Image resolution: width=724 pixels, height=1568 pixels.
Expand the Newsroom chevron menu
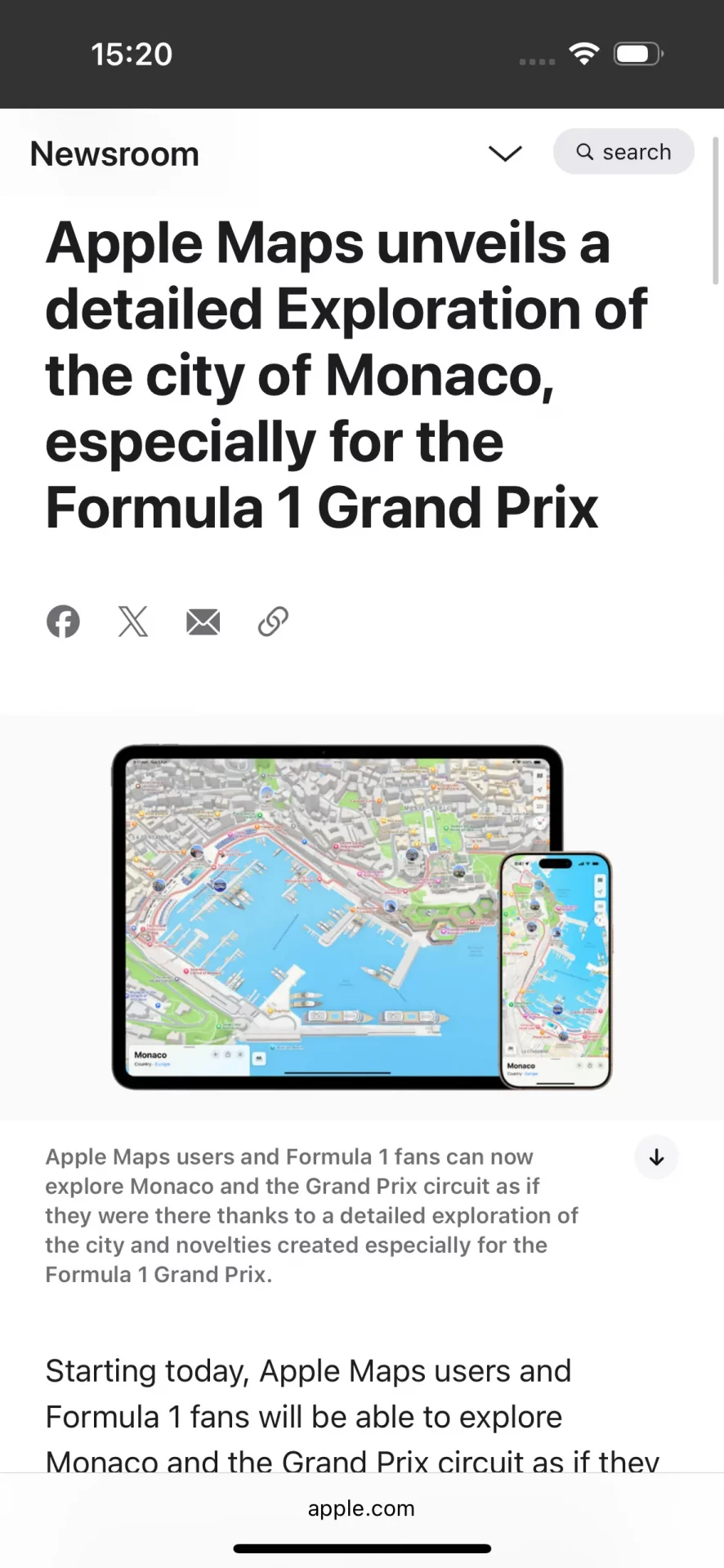505,153
